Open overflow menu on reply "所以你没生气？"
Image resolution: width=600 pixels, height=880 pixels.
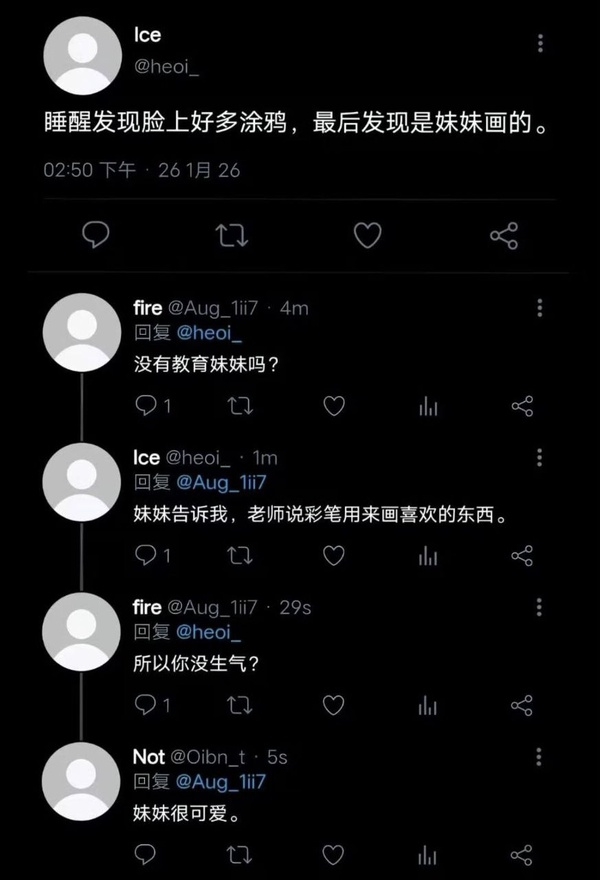[x=541, y=606]
